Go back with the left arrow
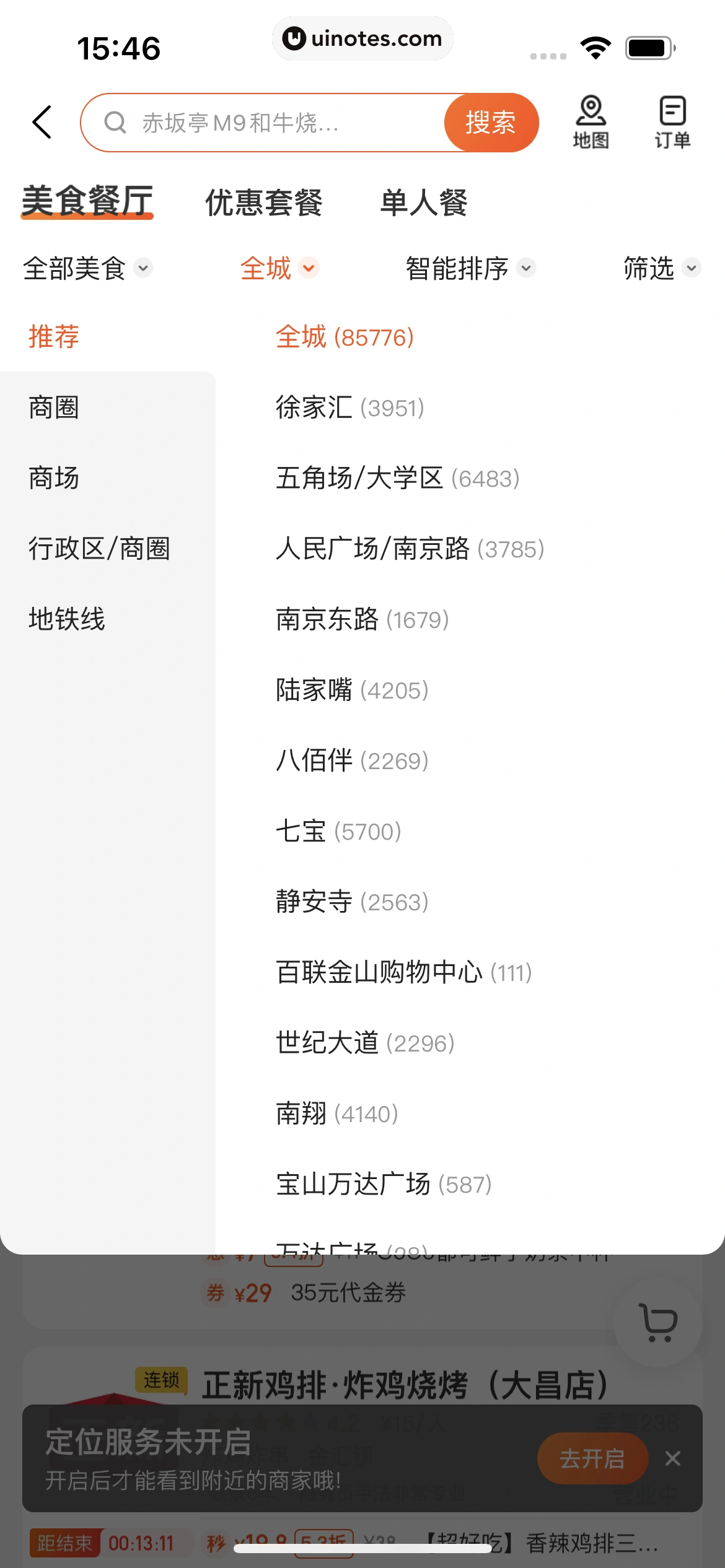The width and height of the screenshot is (725, 1568). 42,122
